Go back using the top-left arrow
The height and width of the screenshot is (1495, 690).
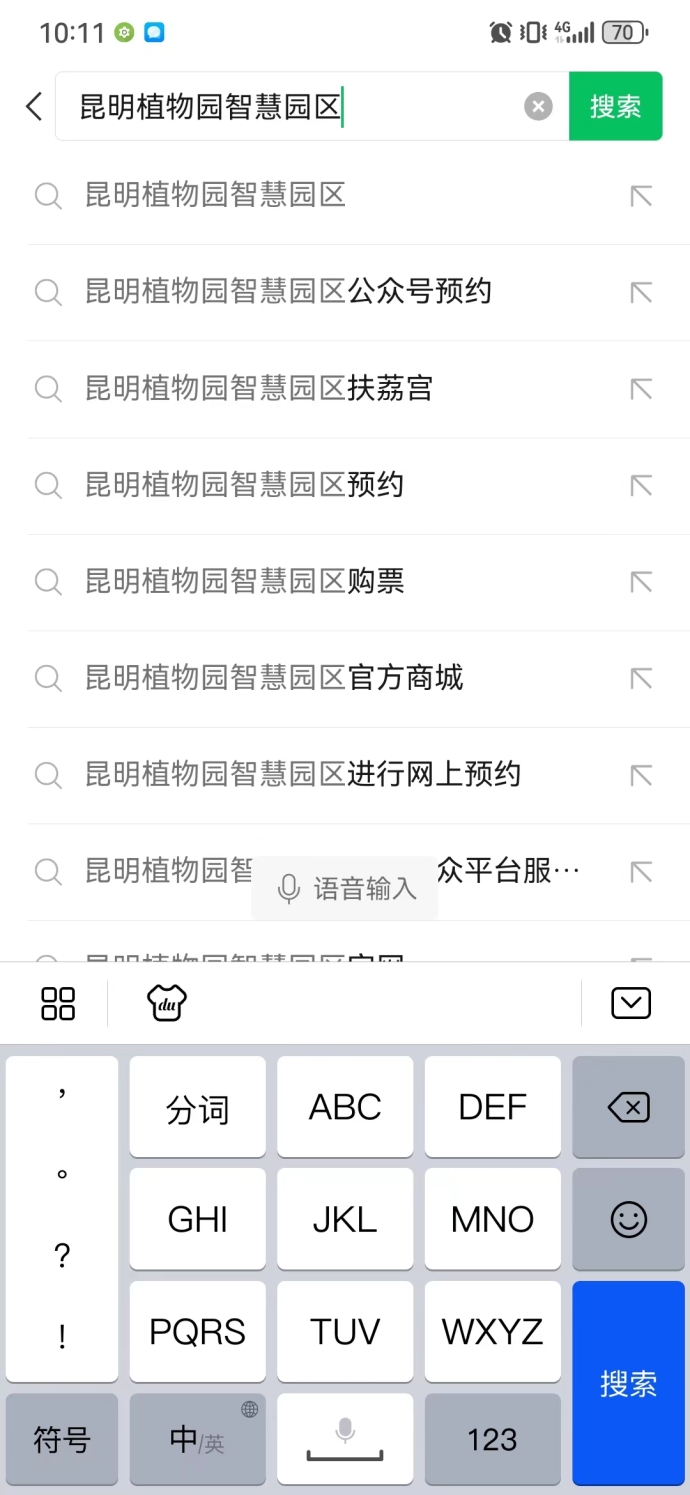click(x=34, y=106)
